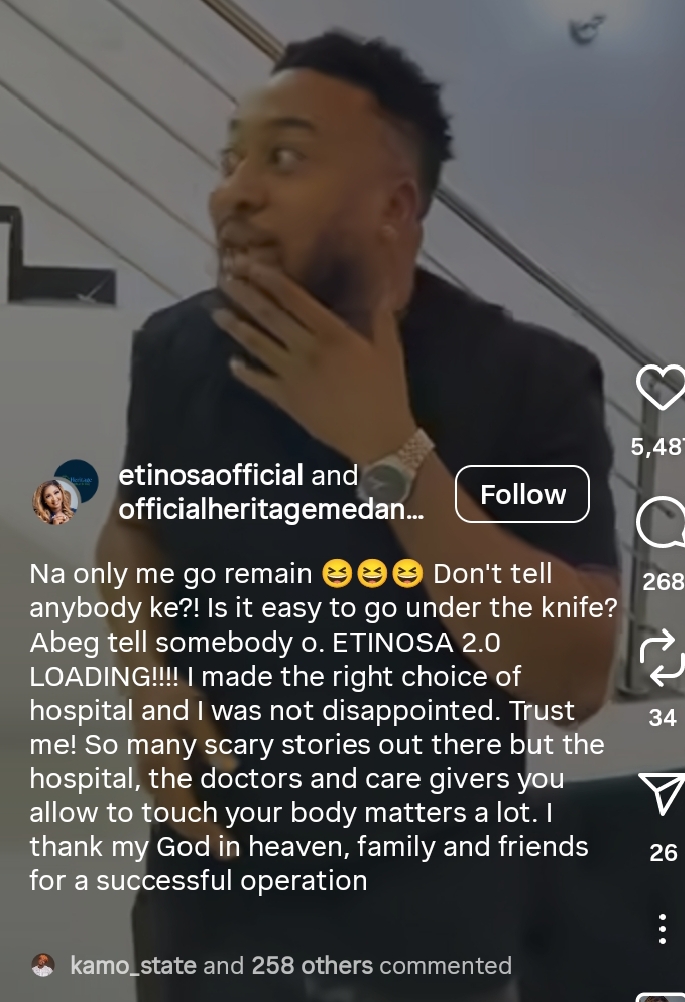Image resolution: width=685 pixels, height=1002 pixels.
Task: Open the three-dot overflow menu
Action: click(662, 929)
